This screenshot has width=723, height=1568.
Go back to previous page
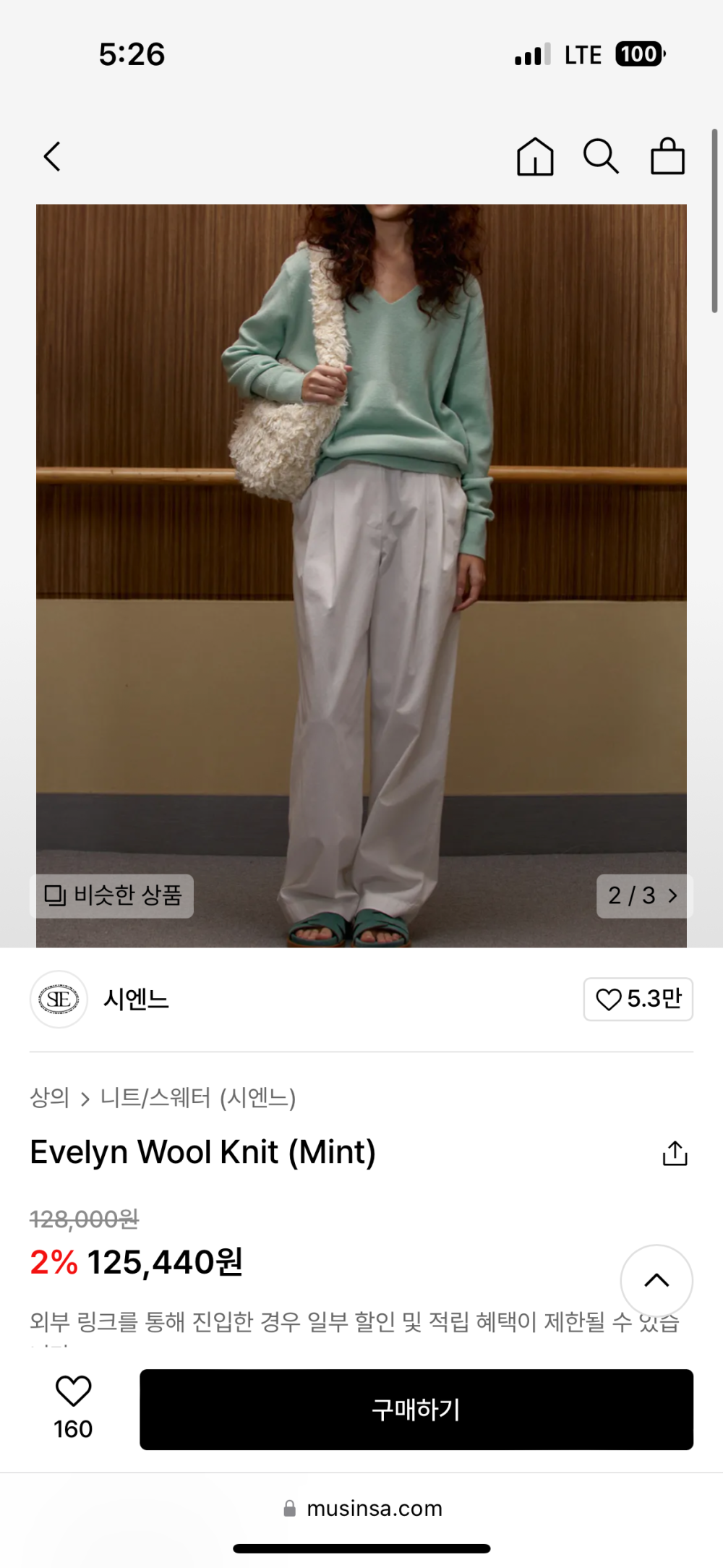pyautogui.click(x=52, y=156)
